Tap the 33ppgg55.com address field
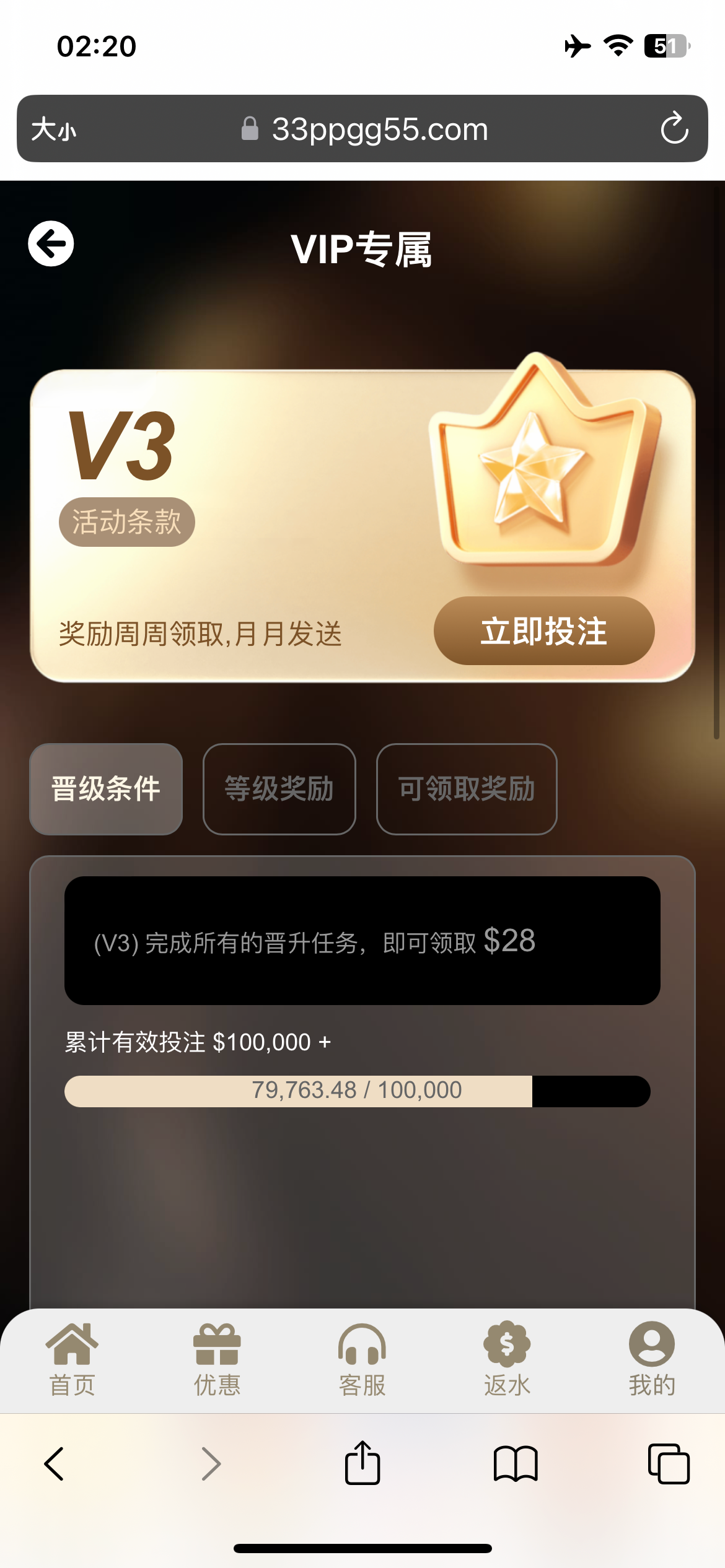Viewport: 725px width, 1568px height. (x=379, y=129)
